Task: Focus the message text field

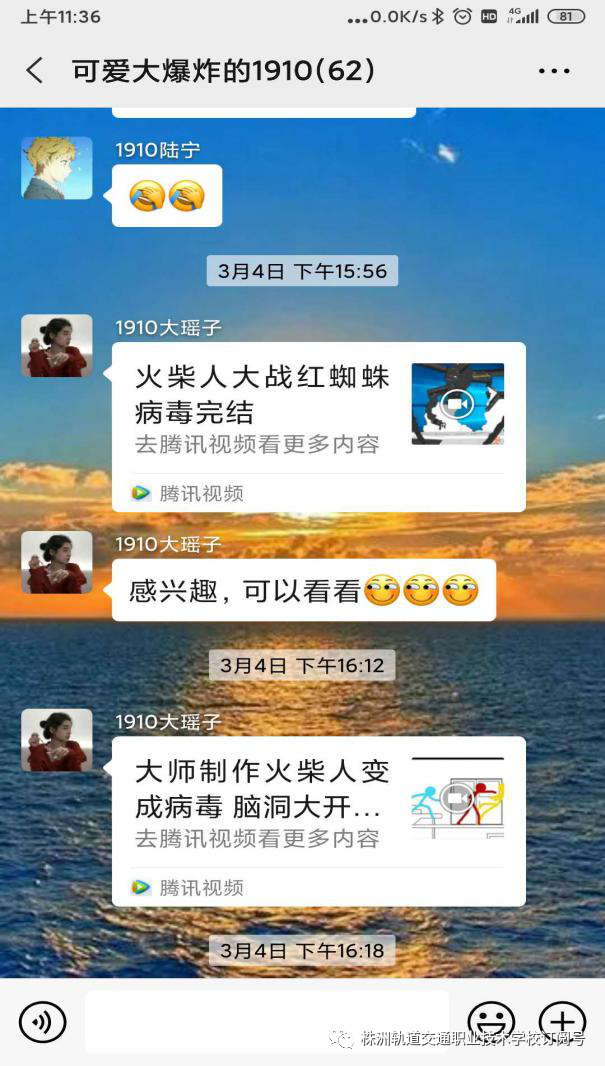Action: click(x=266, y=1022)
